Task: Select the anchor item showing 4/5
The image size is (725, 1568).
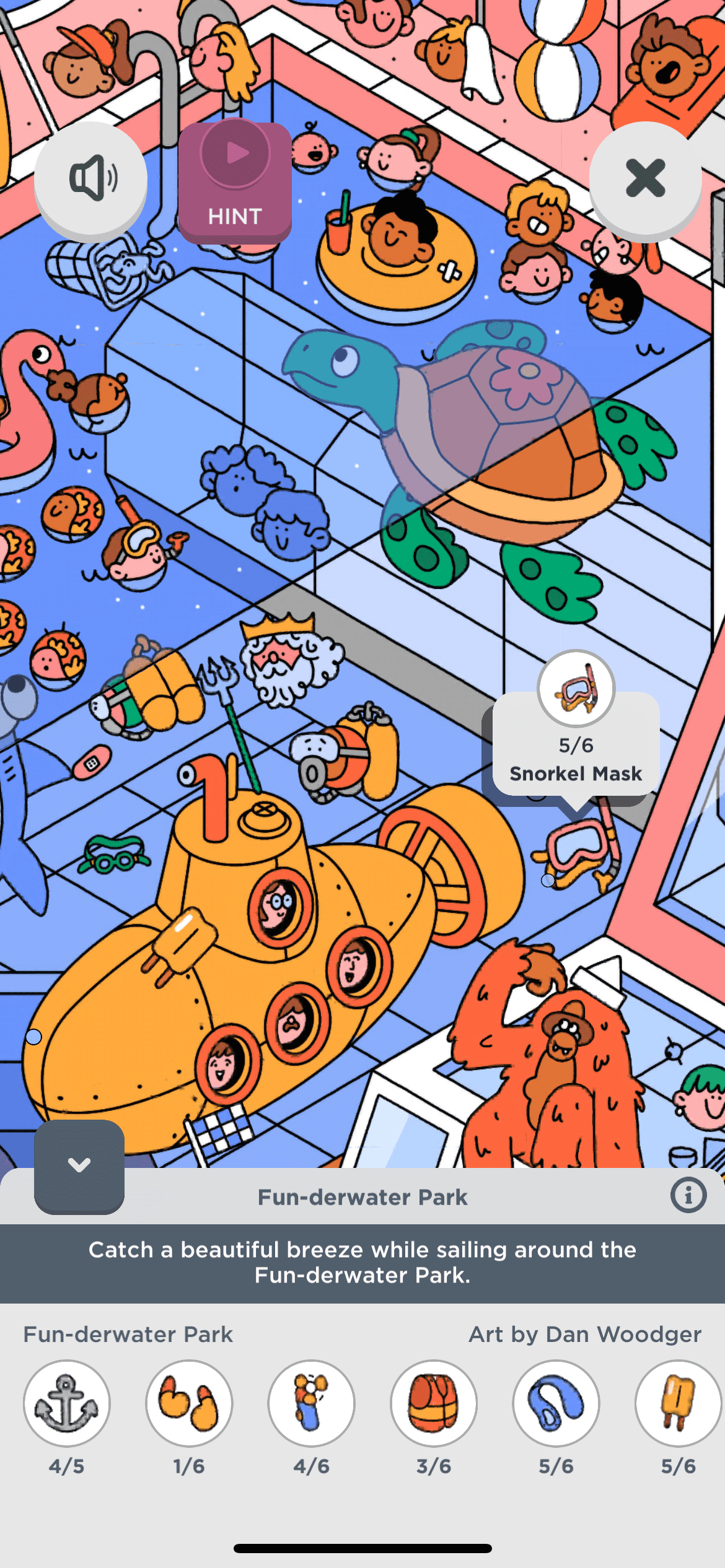Action: [66, 1403]
